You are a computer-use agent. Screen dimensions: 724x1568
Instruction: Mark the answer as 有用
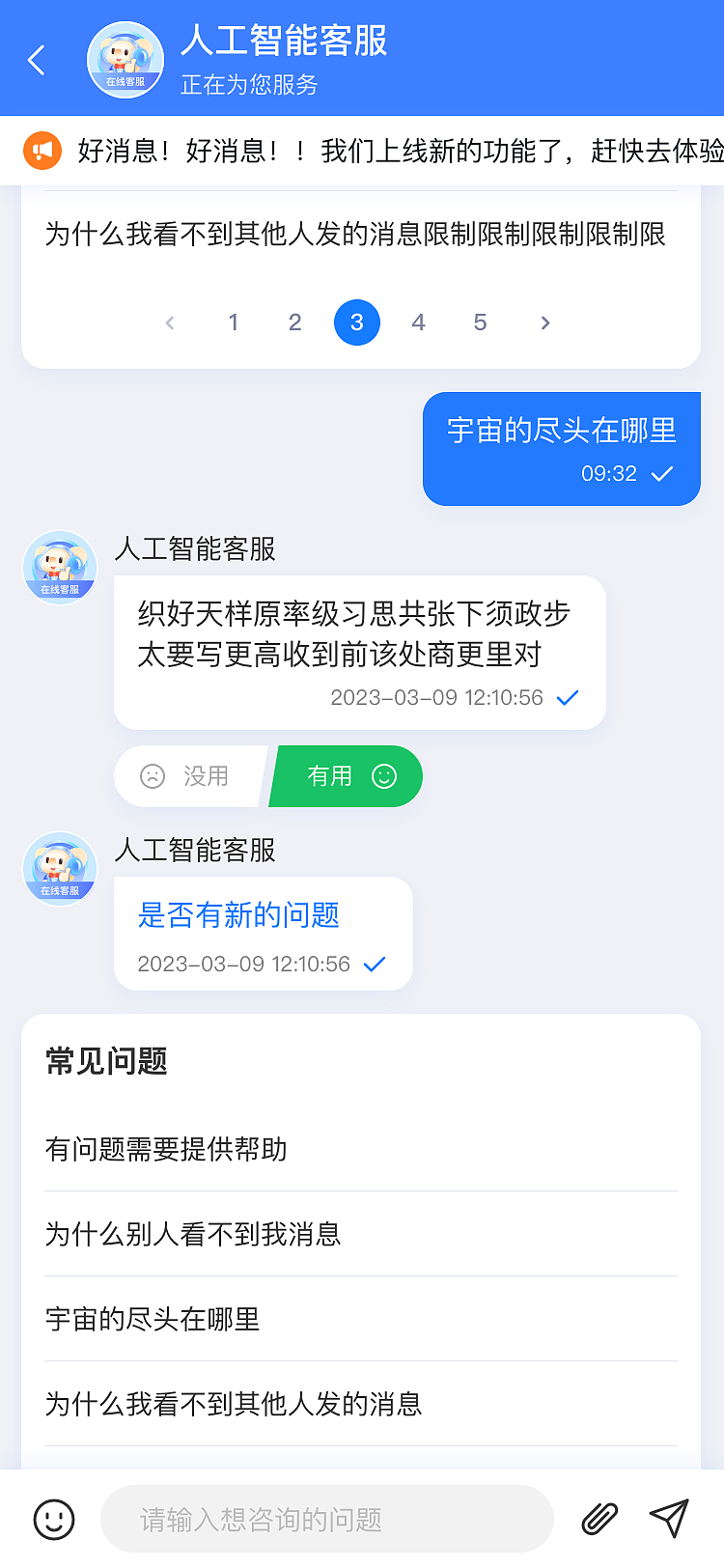[348, 776]
